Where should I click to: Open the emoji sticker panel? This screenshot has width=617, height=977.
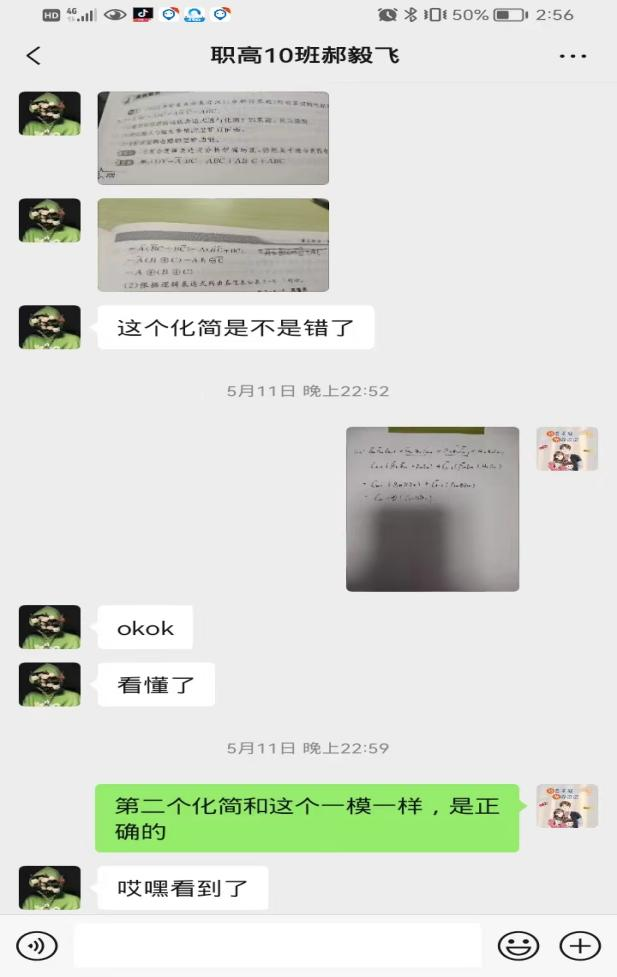[x=518, y=945]
